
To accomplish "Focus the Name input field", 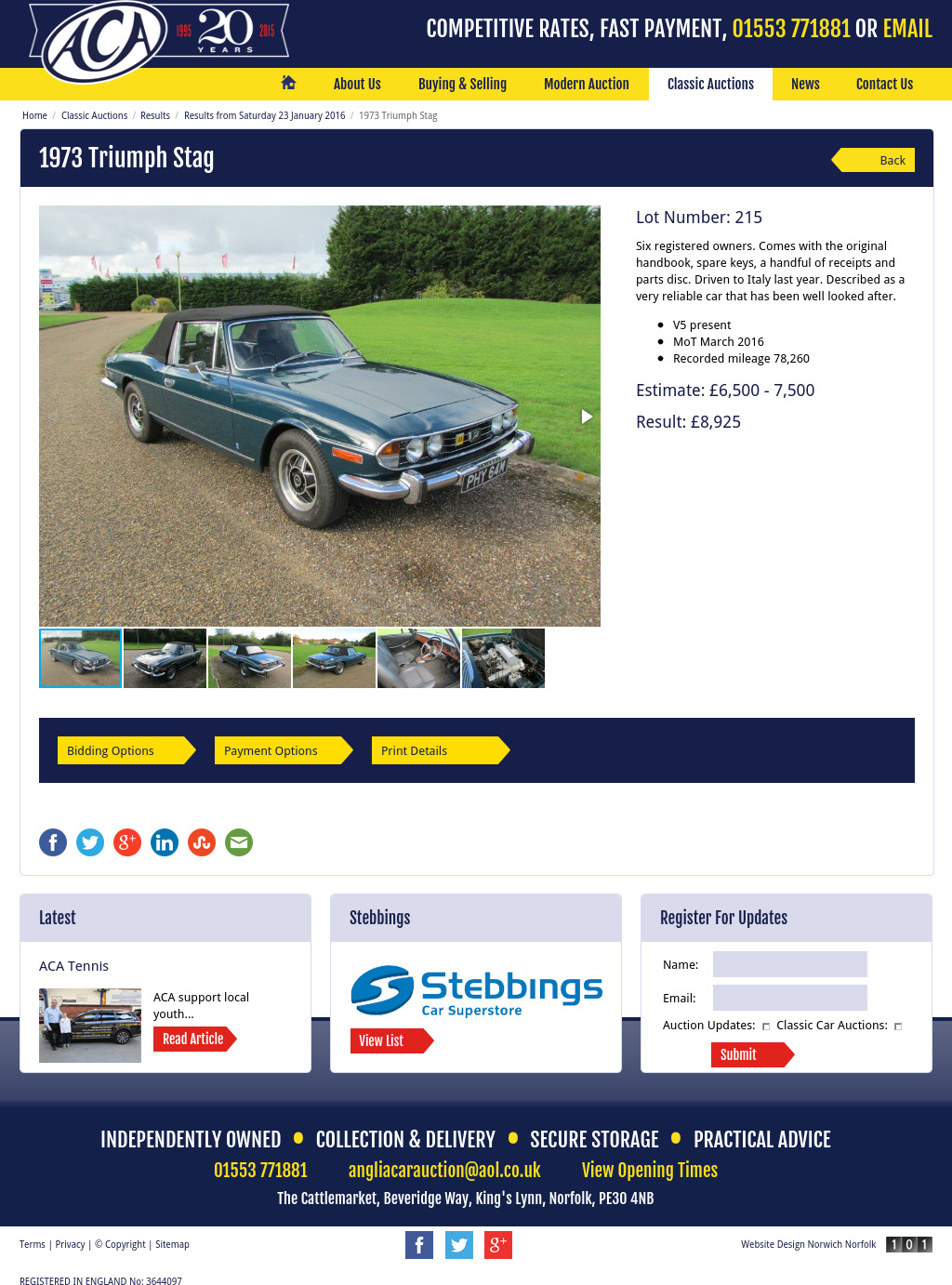I will click(x=789, y=964).
